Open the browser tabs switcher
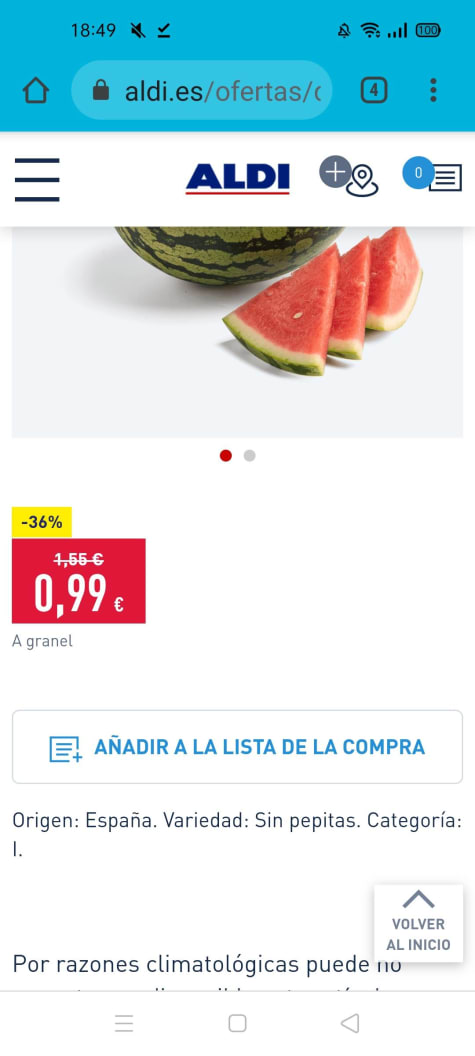Image resolution: width=475 pixels, height=1056 pixels. (374, 90)
